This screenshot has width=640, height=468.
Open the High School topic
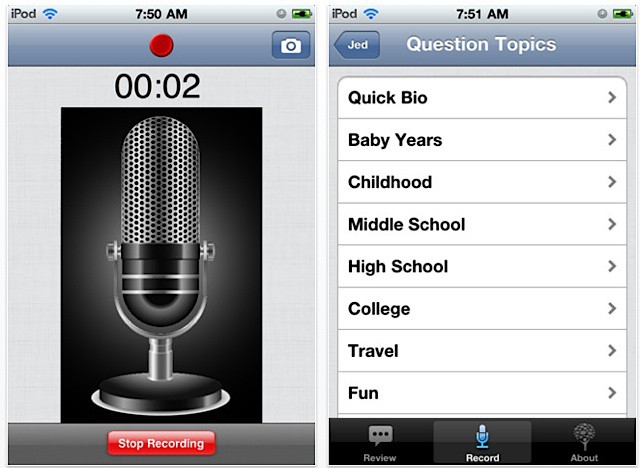pos(482,266)
